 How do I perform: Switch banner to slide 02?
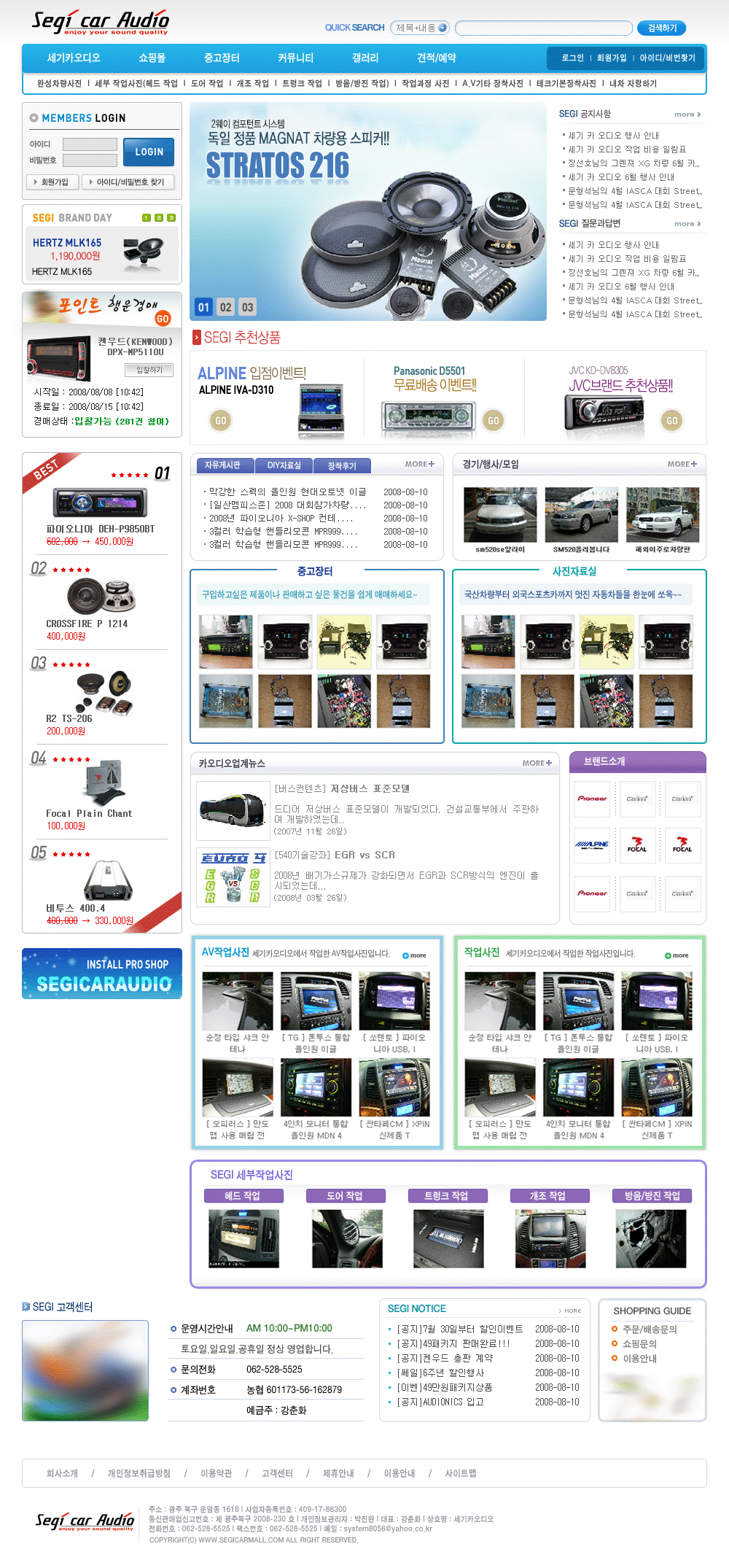pyautogui.click(x=226, y=307)
